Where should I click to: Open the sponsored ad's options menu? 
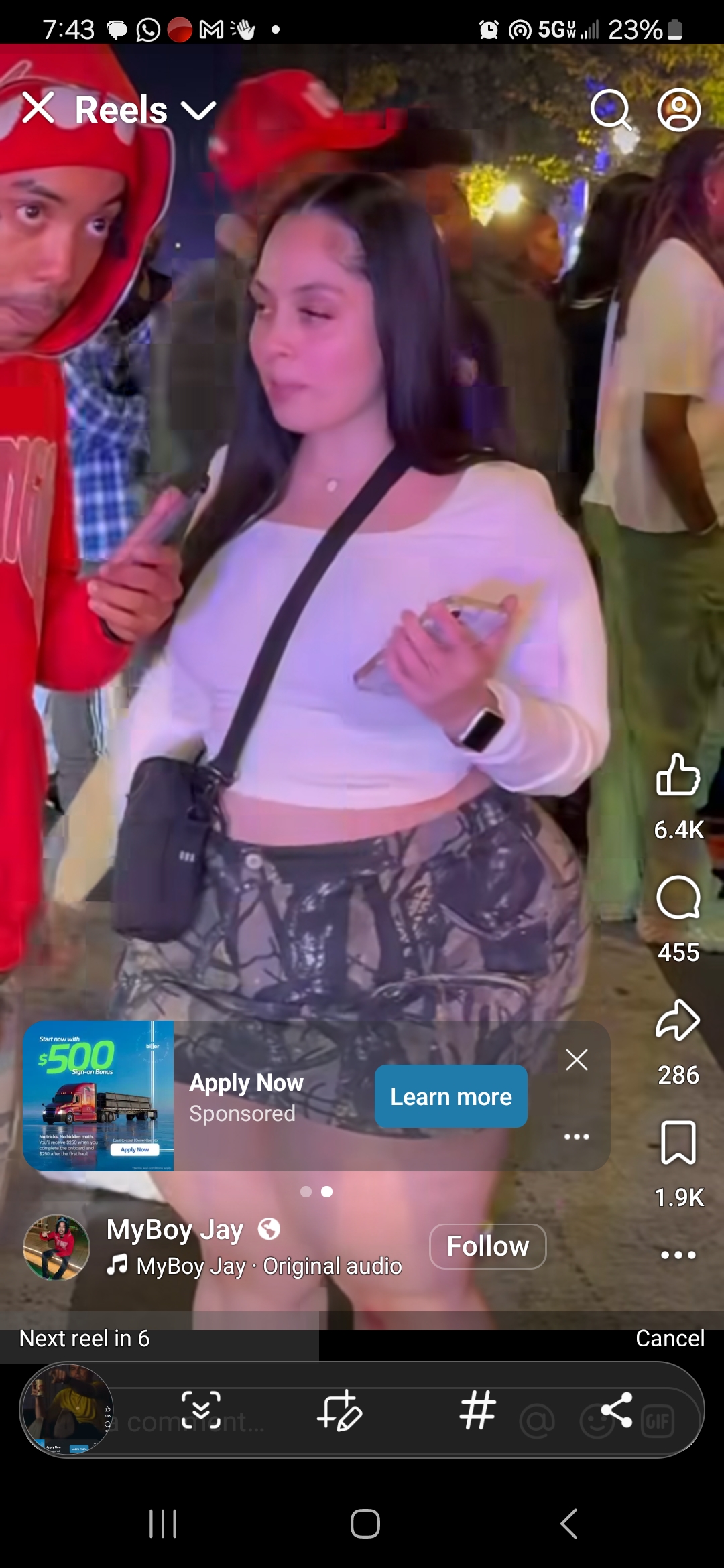[577, 1136]
